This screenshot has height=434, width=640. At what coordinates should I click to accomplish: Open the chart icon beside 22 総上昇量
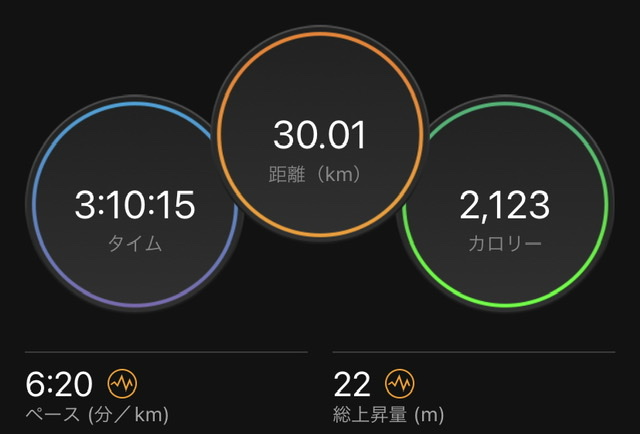click(x=400, y=383)
